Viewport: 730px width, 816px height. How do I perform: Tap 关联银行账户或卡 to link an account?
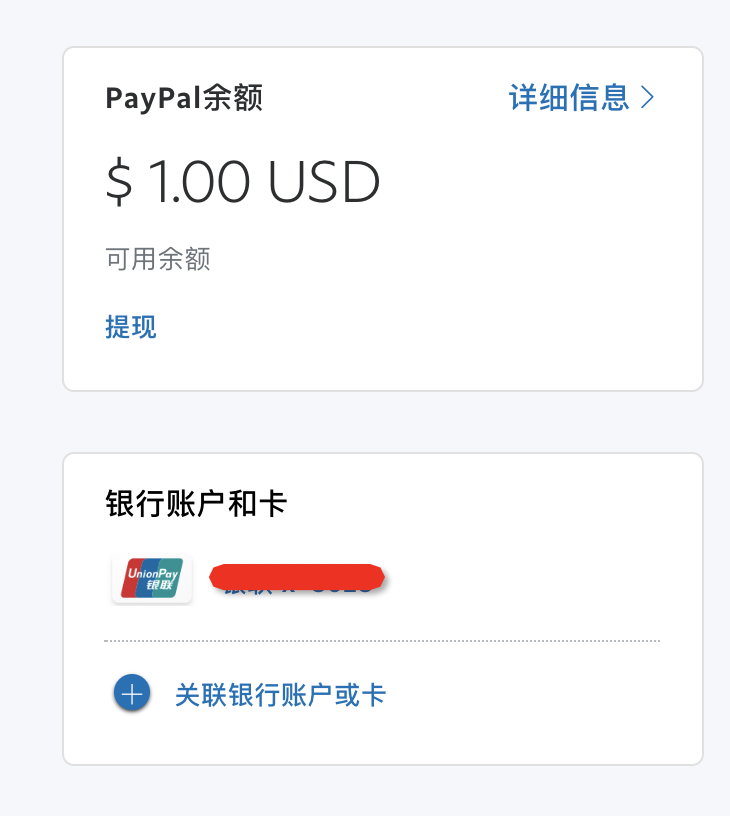tap(280, 695)
